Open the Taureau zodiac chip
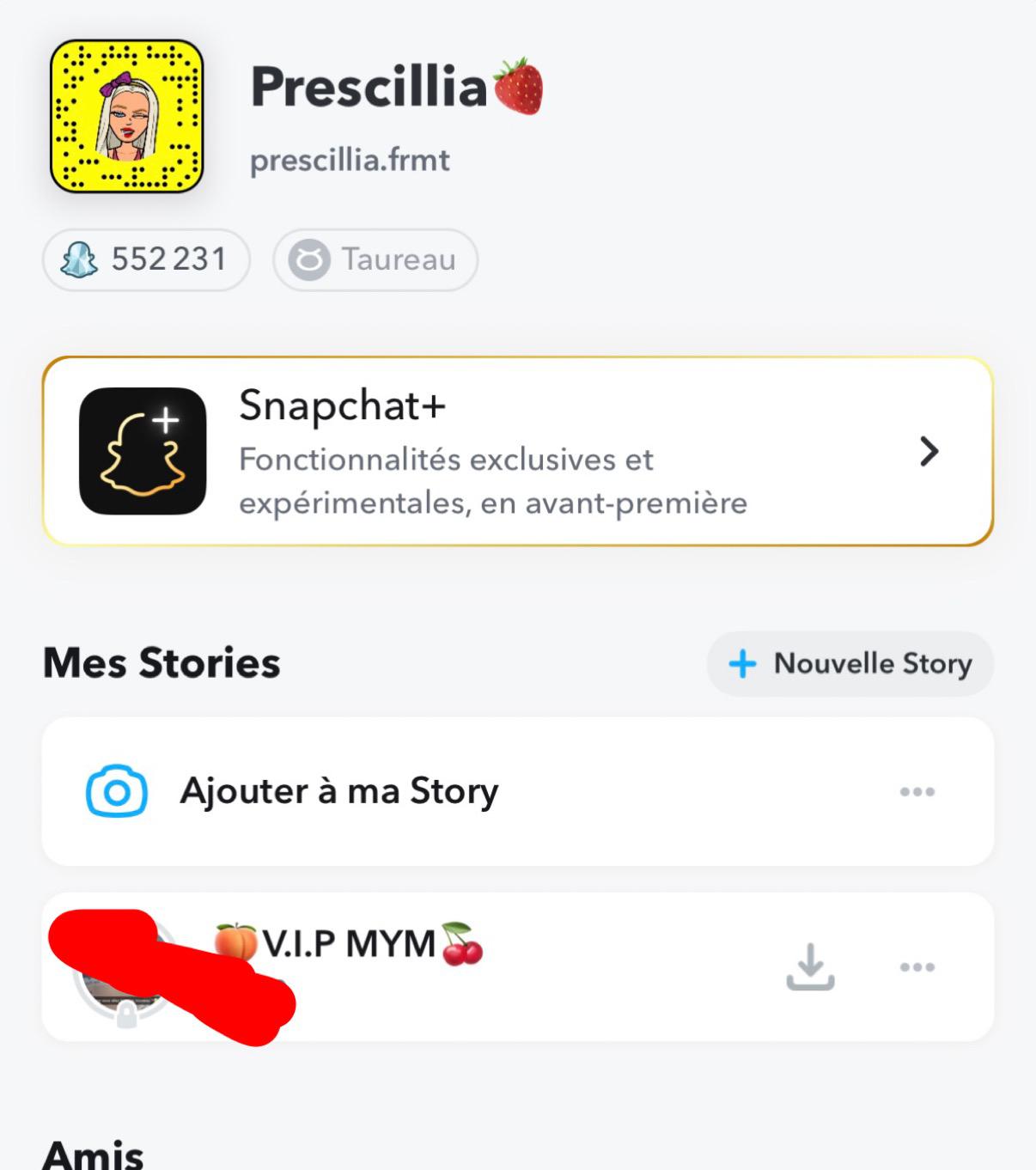1036x1170 pixels. 375,259
